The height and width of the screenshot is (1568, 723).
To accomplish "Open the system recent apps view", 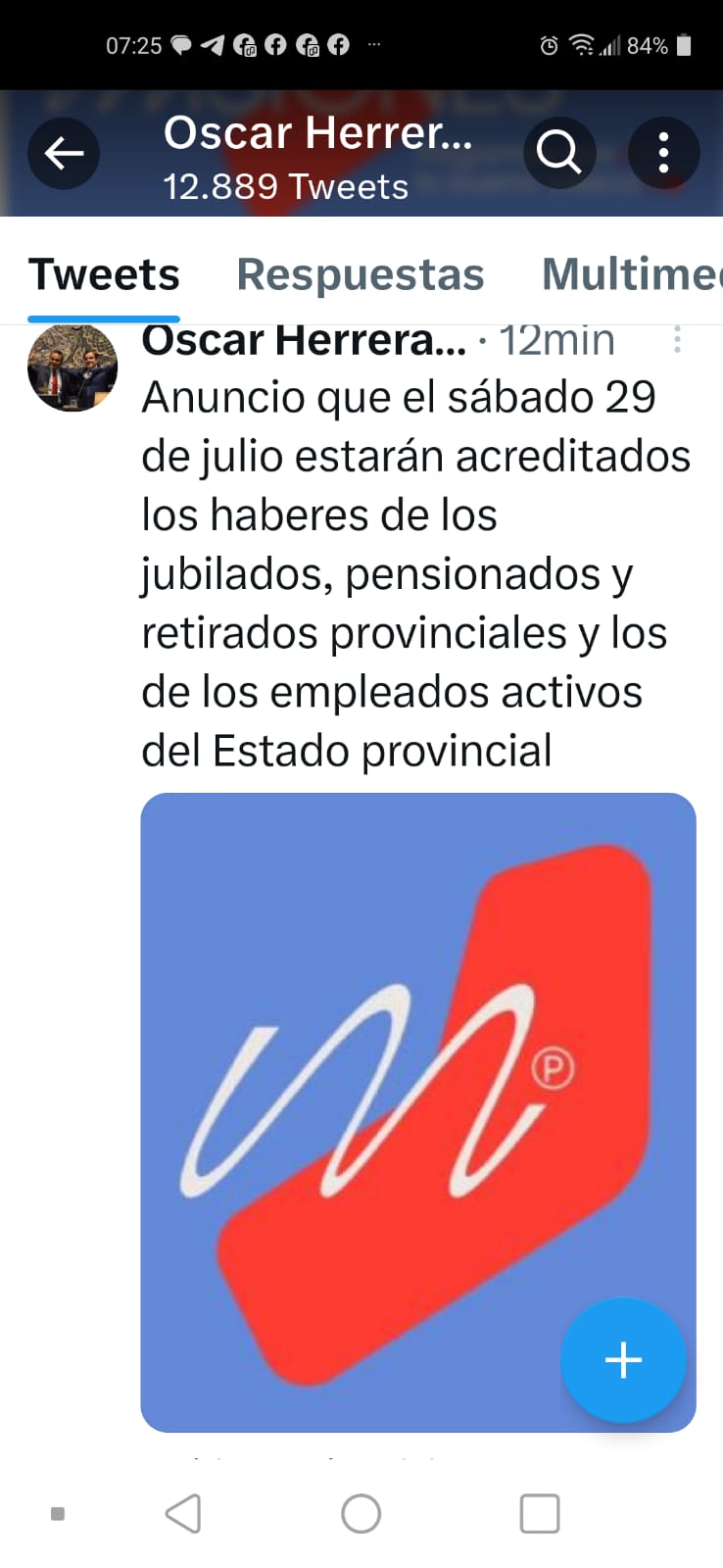I will click(539, 1513).
